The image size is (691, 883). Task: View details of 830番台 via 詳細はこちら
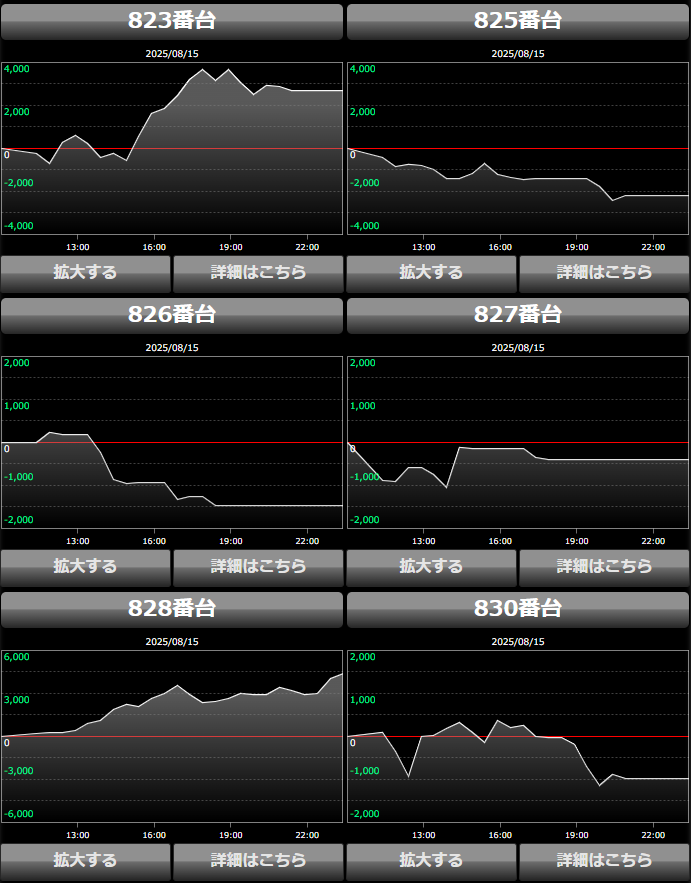tap(604, 860)
